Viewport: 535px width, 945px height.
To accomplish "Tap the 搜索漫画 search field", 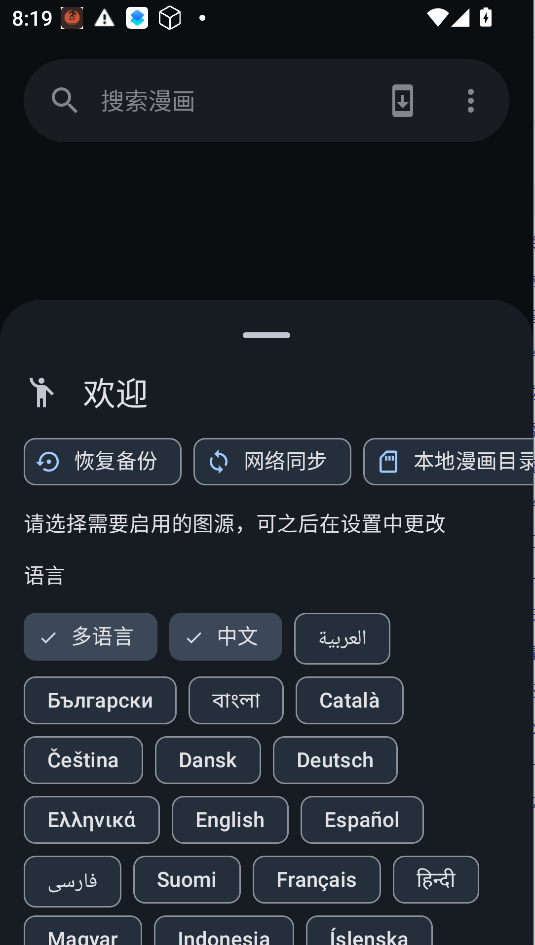I will tap(241, 101).
